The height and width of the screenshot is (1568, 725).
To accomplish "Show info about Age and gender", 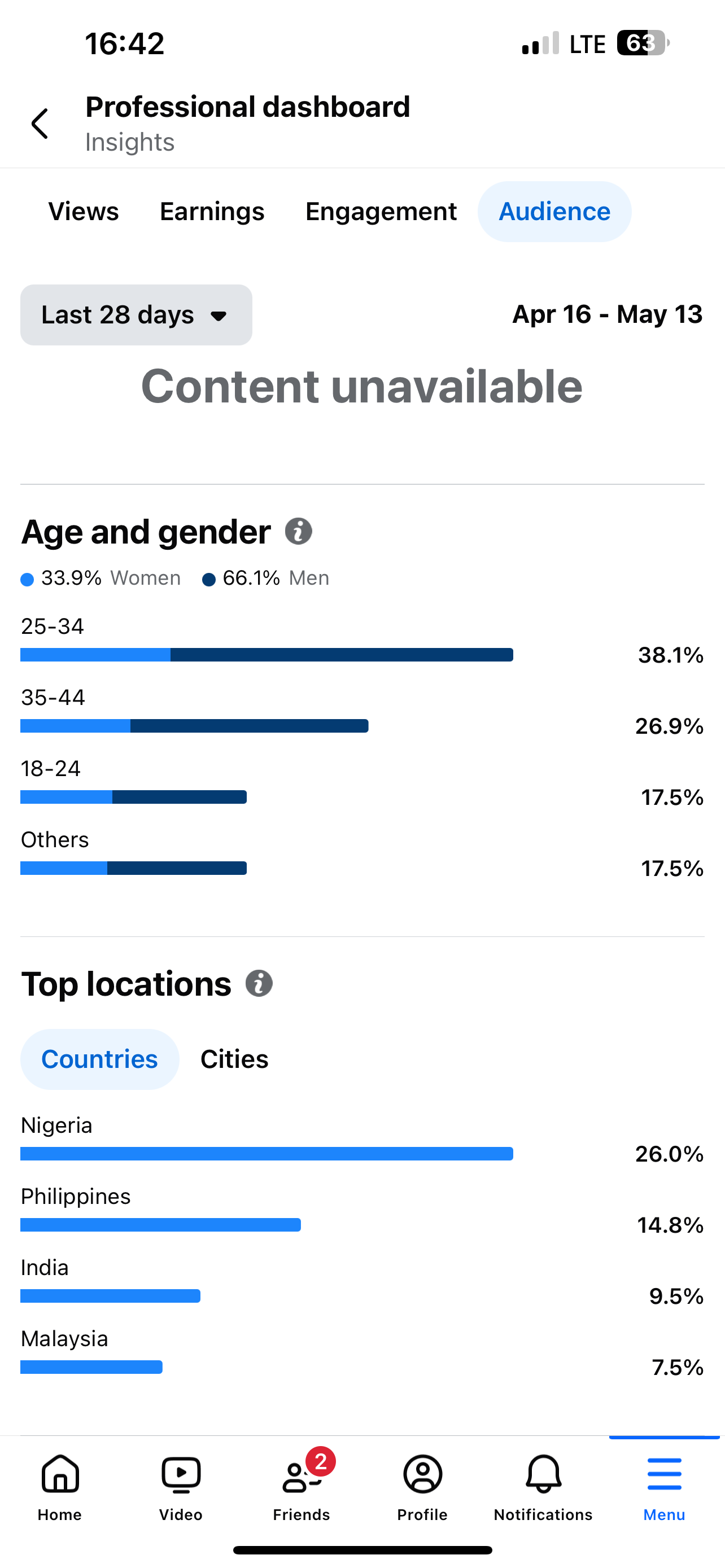I will click(x=298, y=531).
